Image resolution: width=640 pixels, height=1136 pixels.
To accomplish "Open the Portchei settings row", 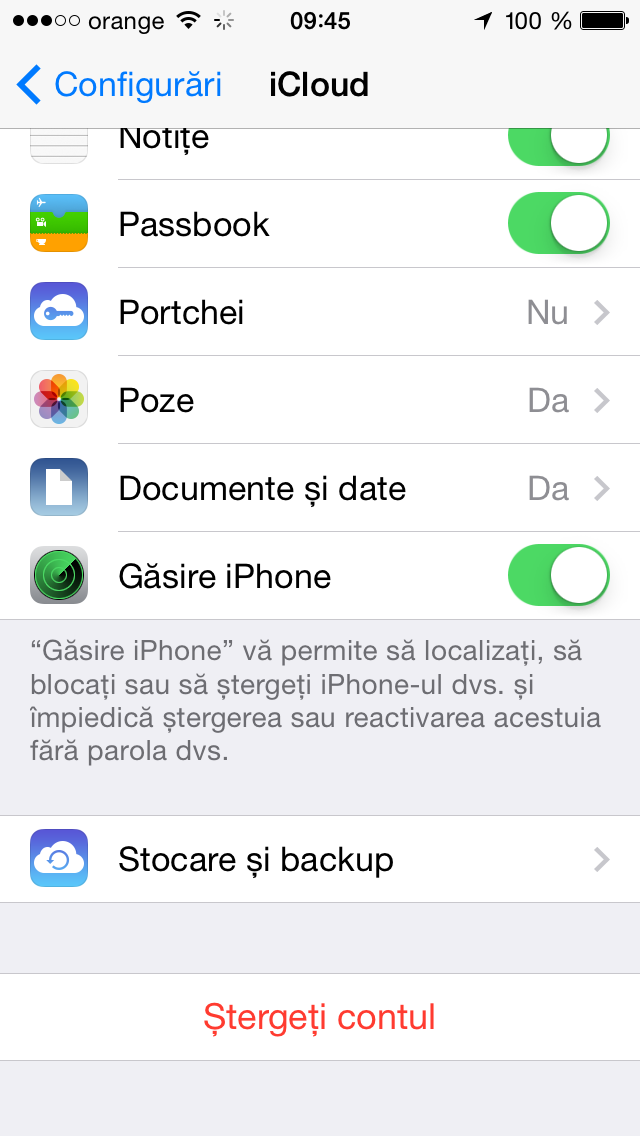I will [320, 312].
